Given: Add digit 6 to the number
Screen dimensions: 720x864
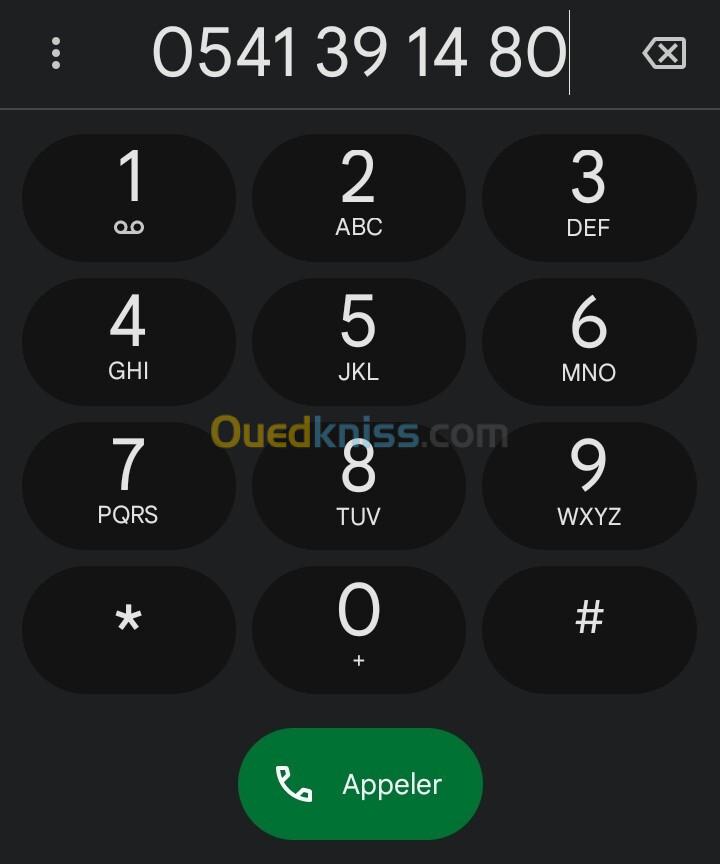Looking at the screenshot, I should pos(589,342).
